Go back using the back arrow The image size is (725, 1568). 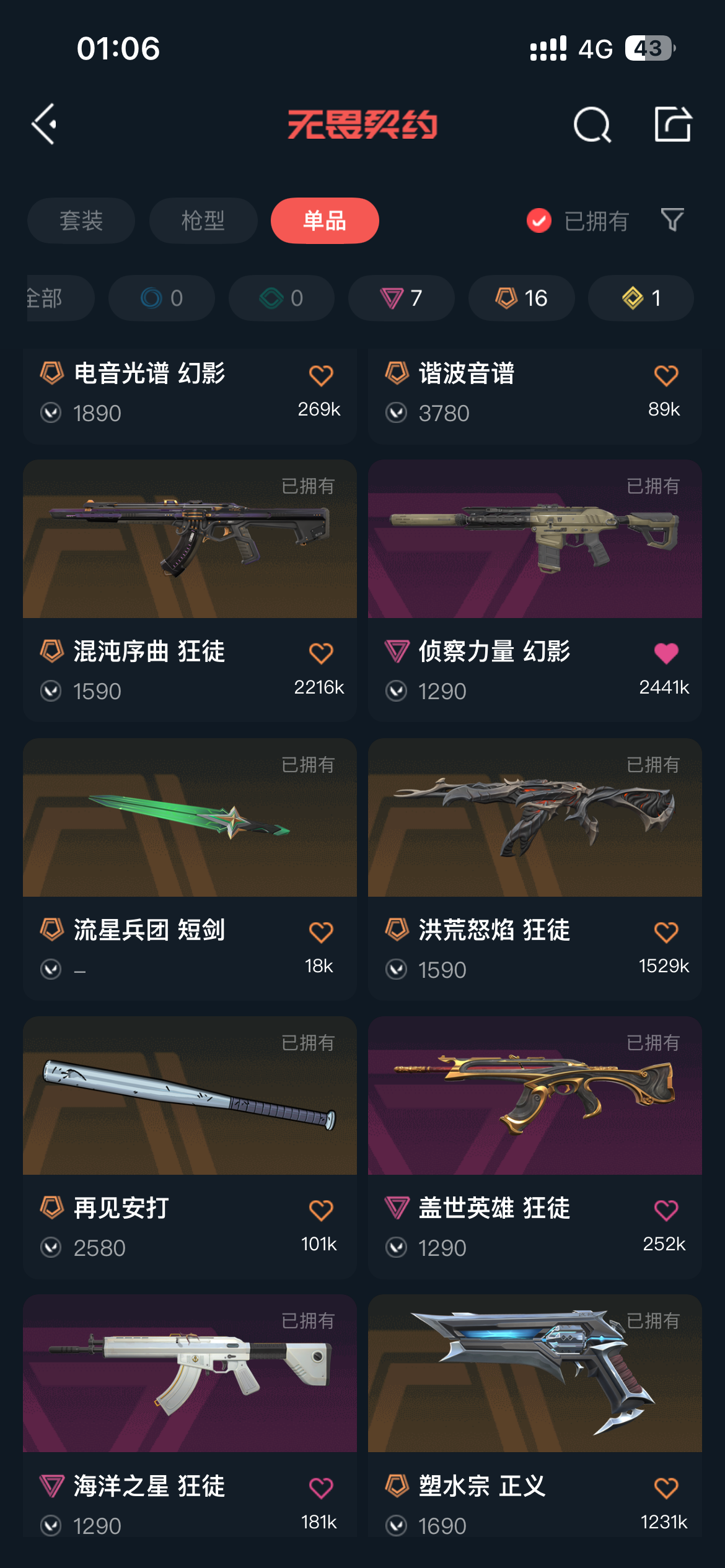[x=45, y=124]
